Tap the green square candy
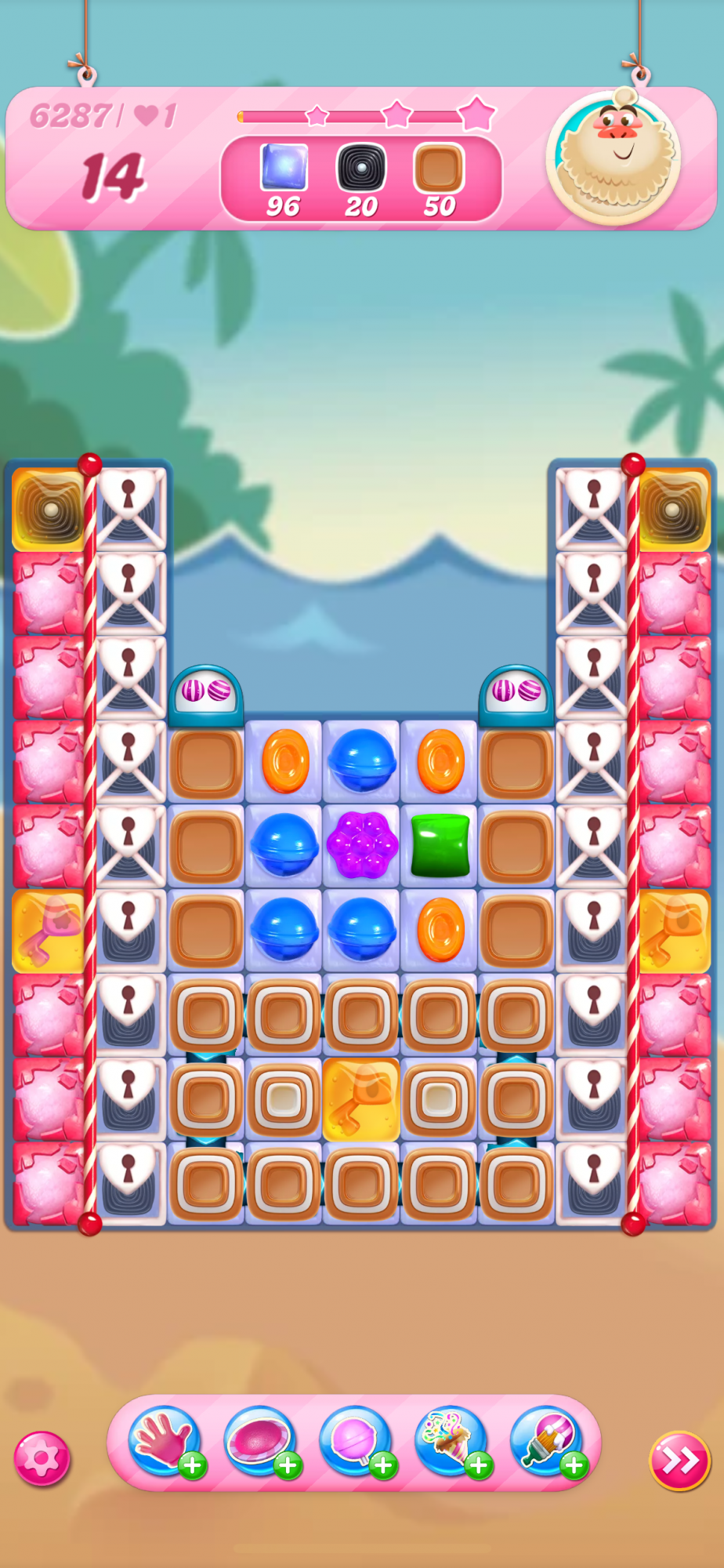This screenshot has width=724, height=1568. tap(440, 845)
